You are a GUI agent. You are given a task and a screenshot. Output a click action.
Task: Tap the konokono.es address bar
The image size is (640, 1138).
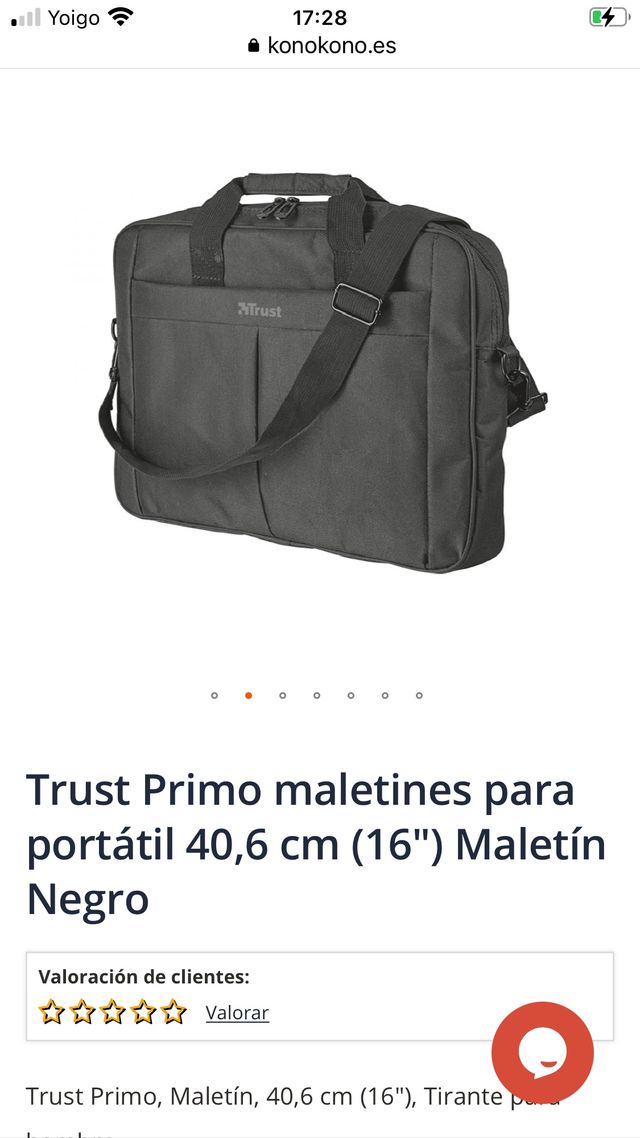(x=321, y=46)
